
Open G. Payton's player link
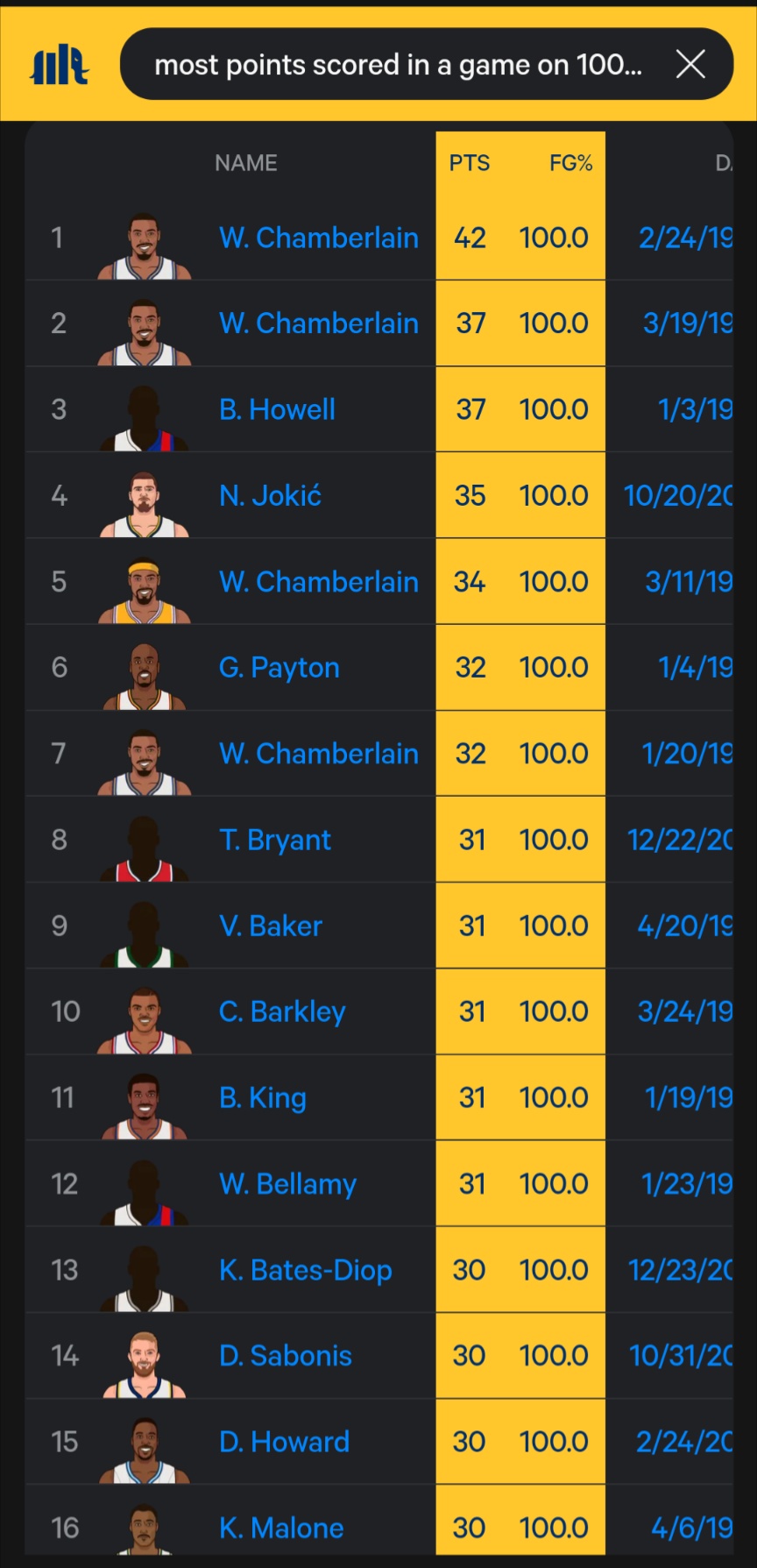coord(279,668)
